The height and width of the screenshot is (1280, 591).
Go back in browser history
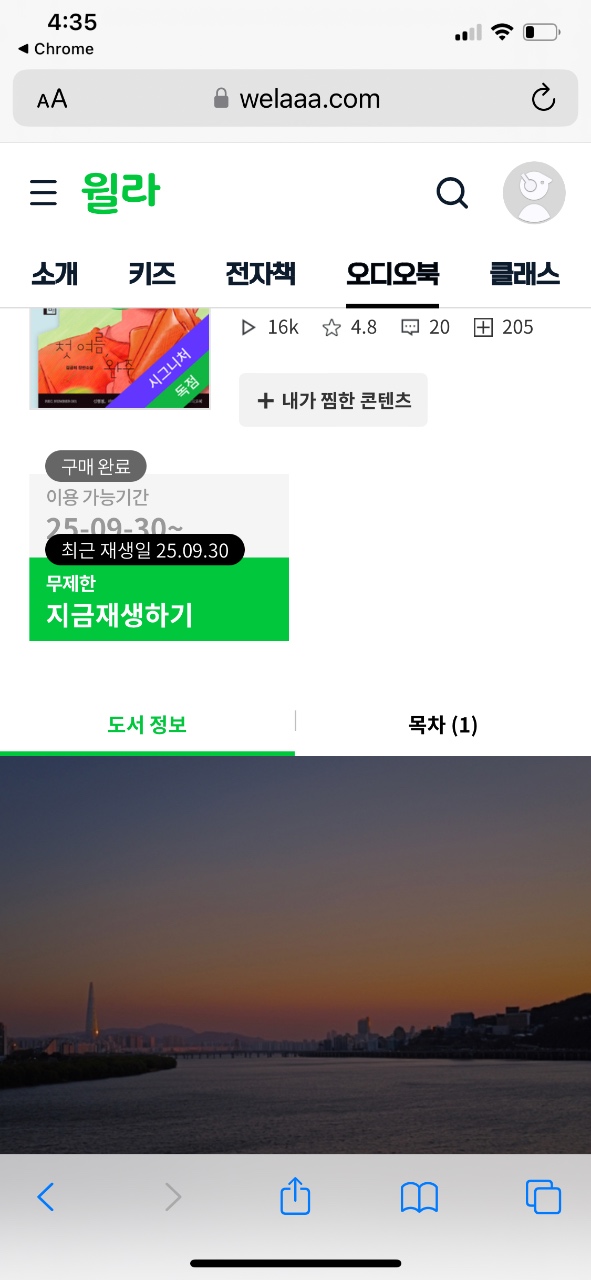(45, 1196)
